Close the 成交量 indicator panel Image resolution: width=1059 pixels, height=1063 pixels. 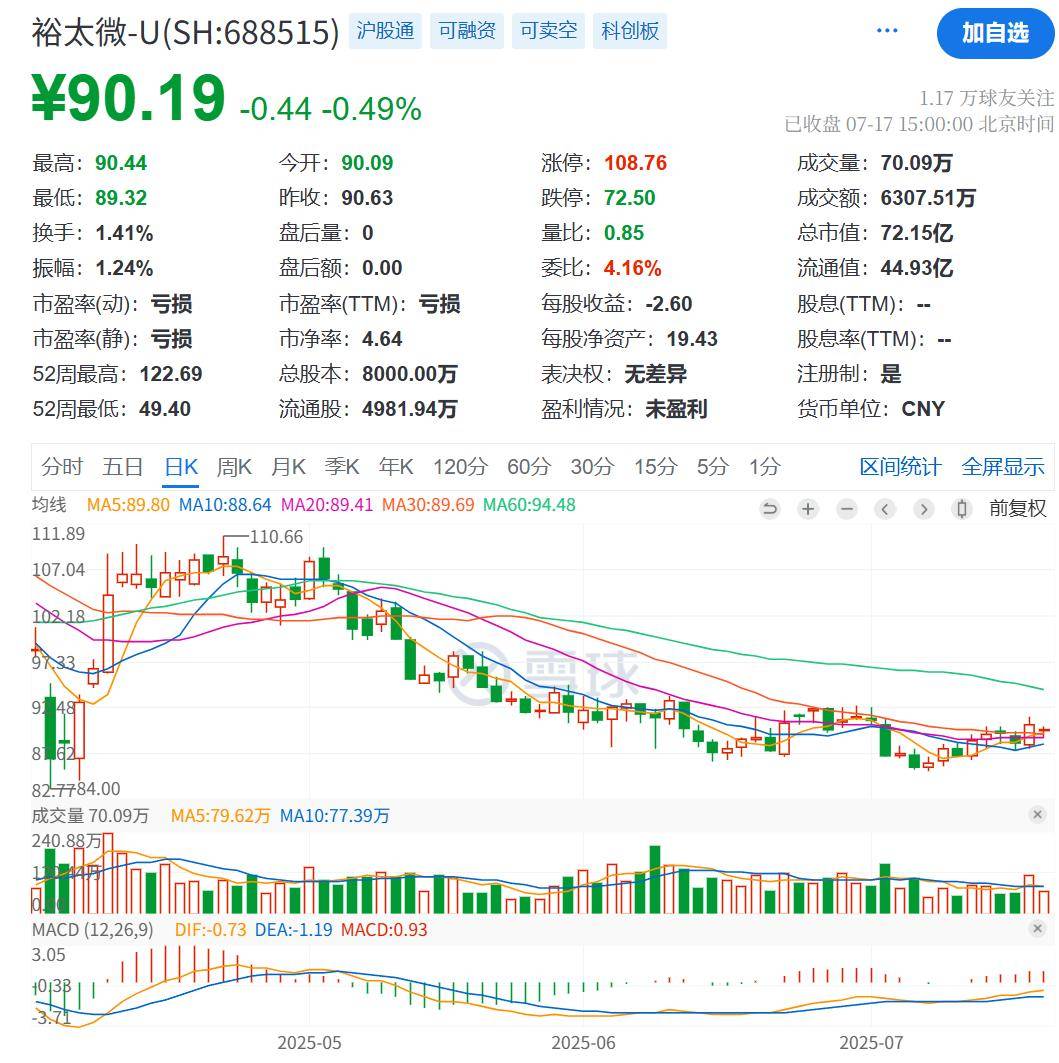point(1036,816)
